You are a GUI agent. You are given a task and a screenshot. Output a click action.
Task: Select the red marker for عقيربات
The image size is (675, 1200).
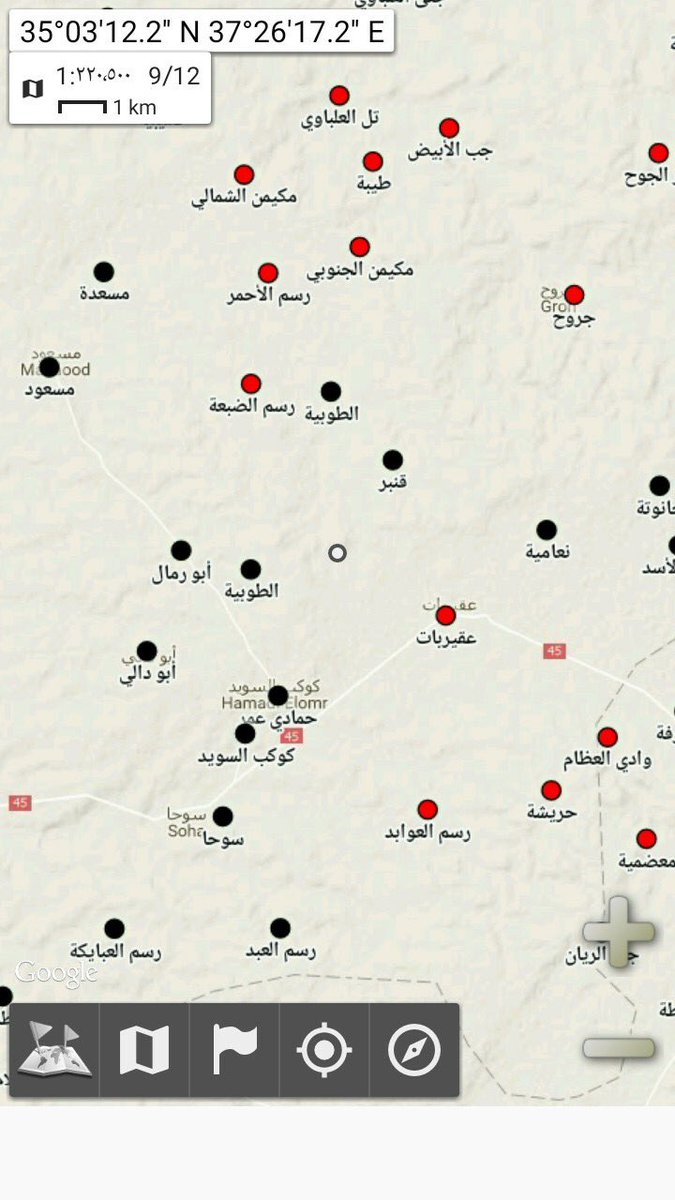pos(446,615)
